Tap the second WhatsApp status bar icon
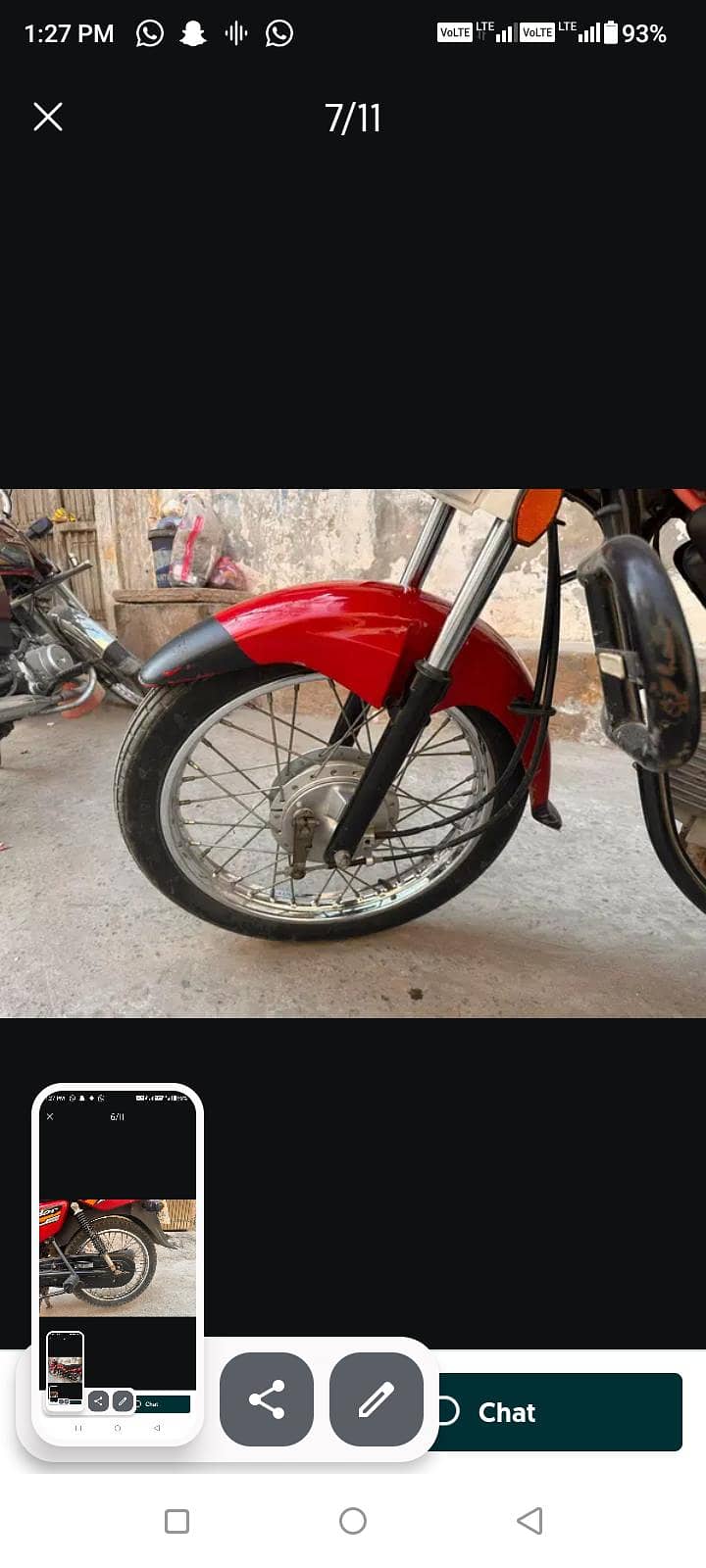Screen dimensions: 706x1568 pos(278,32)
